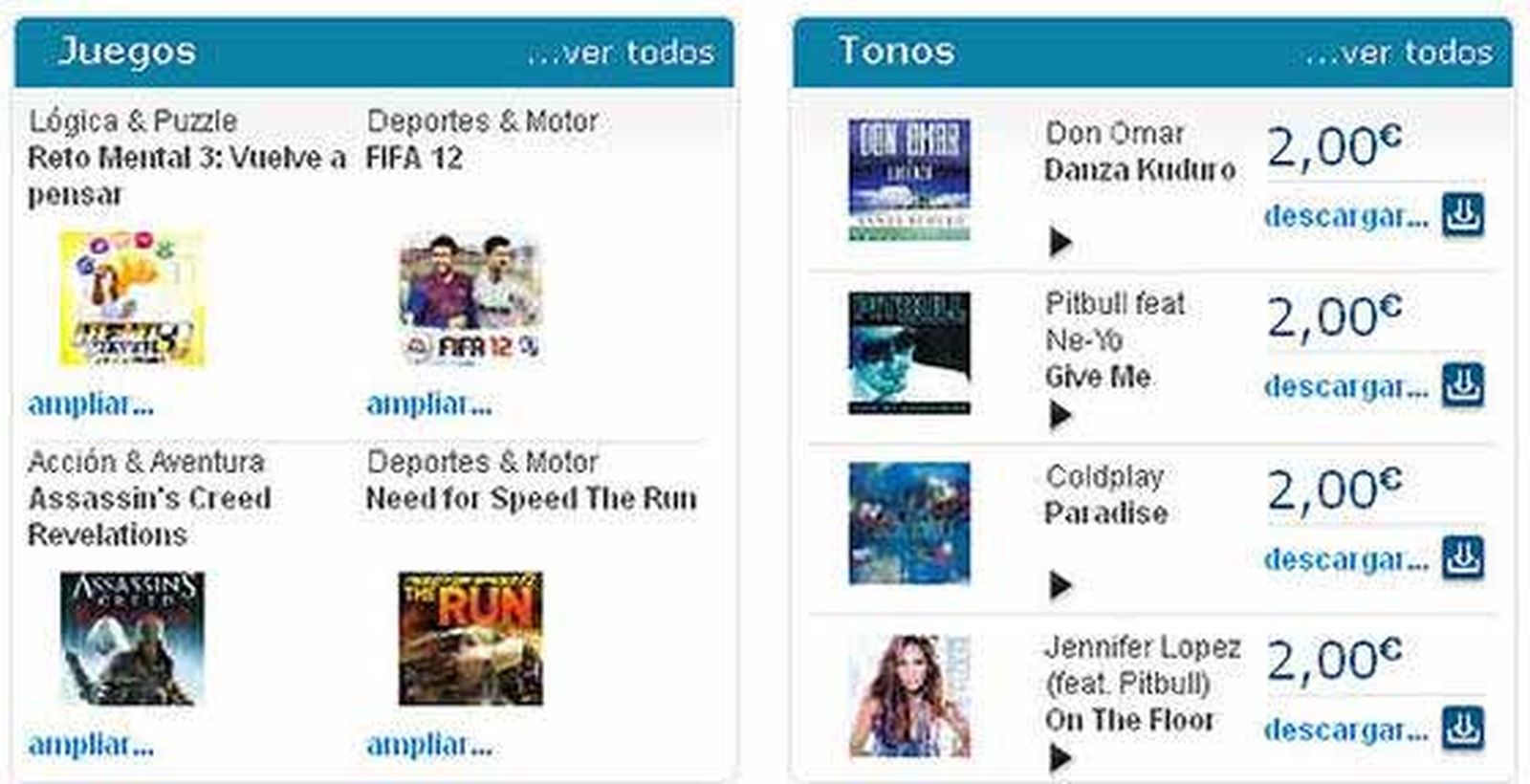Viewport: 1530px width, 784px height.
Task: View all games in Juegos section
Action: [621, 53]
